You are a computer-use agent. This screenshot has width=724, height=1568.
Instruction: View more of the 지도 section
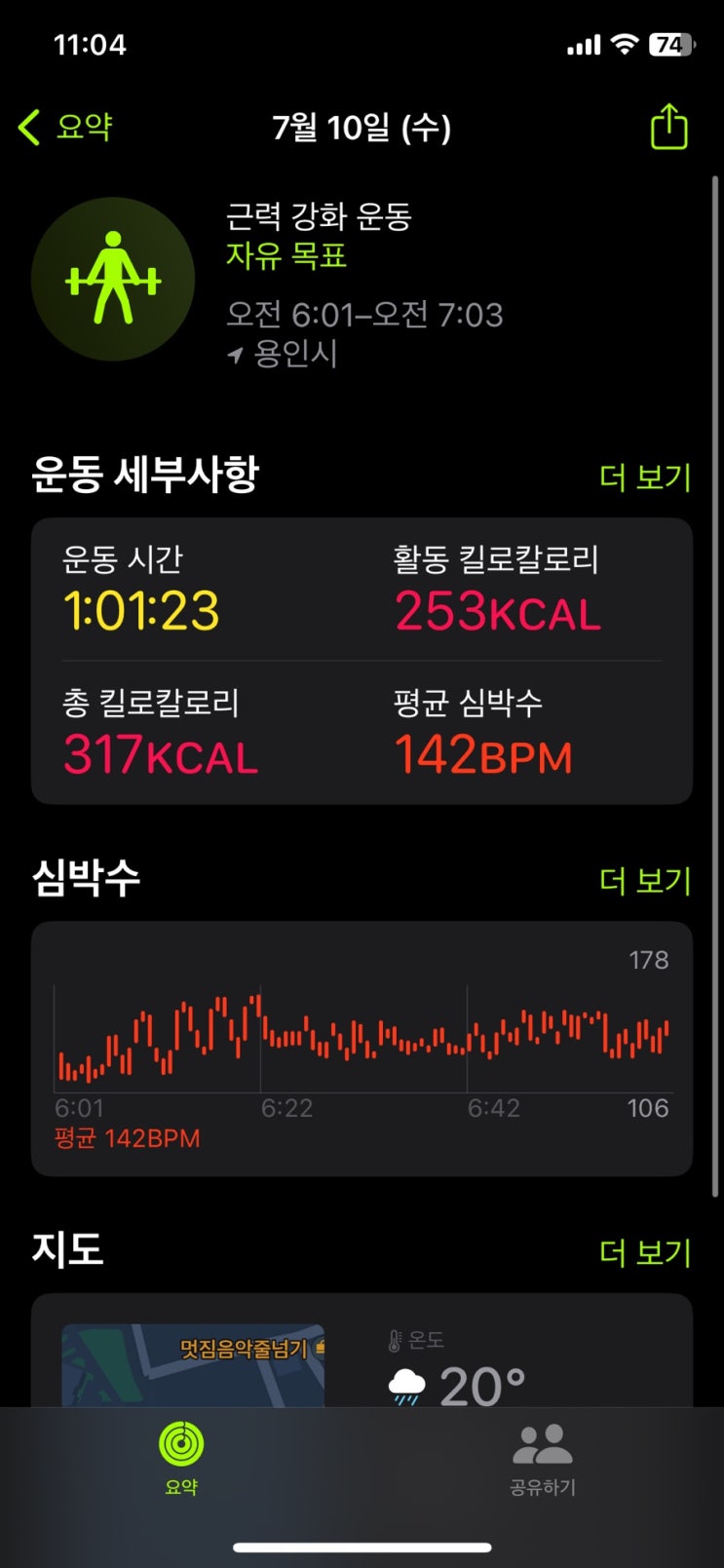[644, 1252]
